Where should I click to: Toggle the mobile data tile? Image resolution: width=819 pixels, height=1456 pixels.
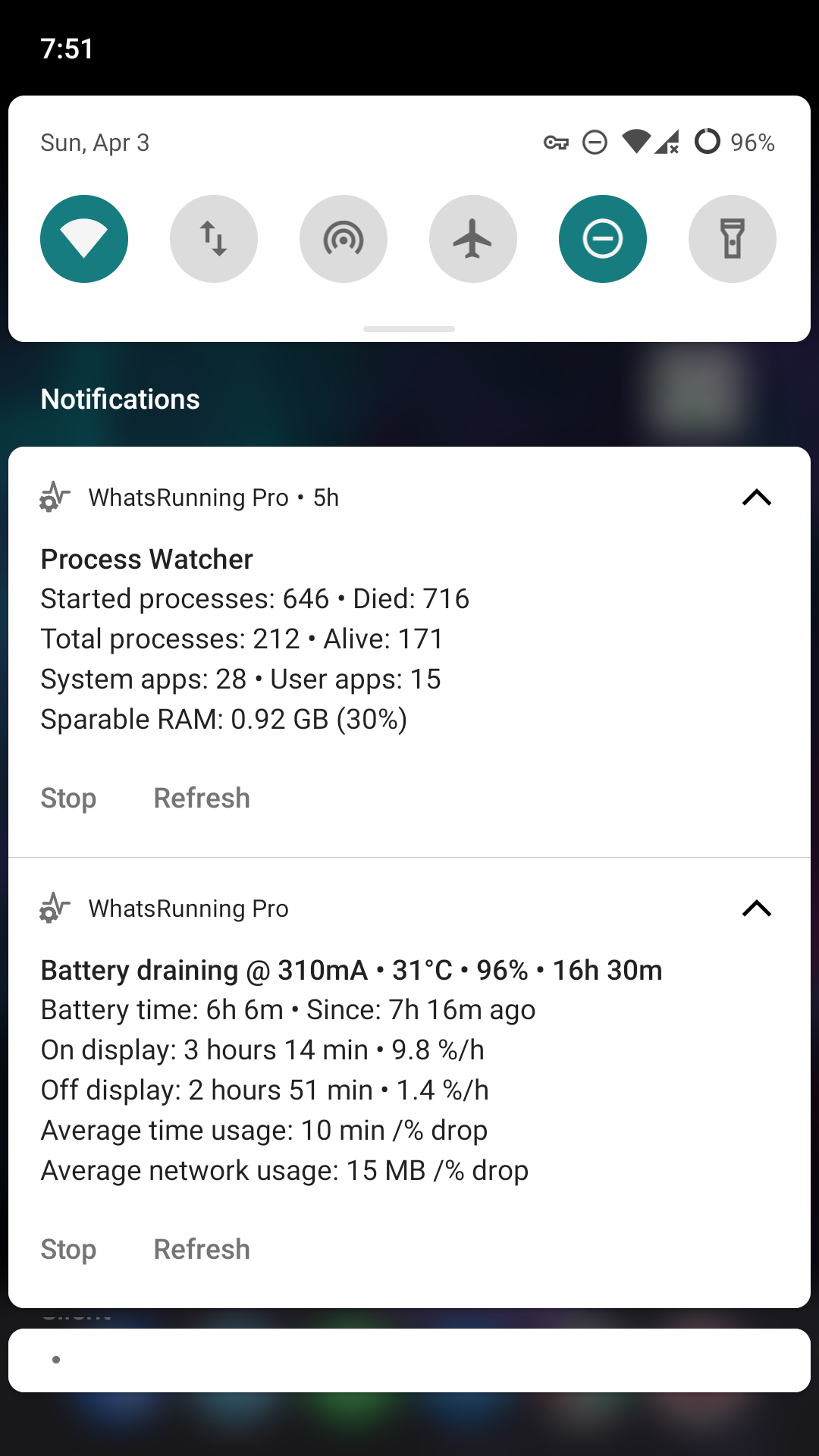(x=214, y=239)
